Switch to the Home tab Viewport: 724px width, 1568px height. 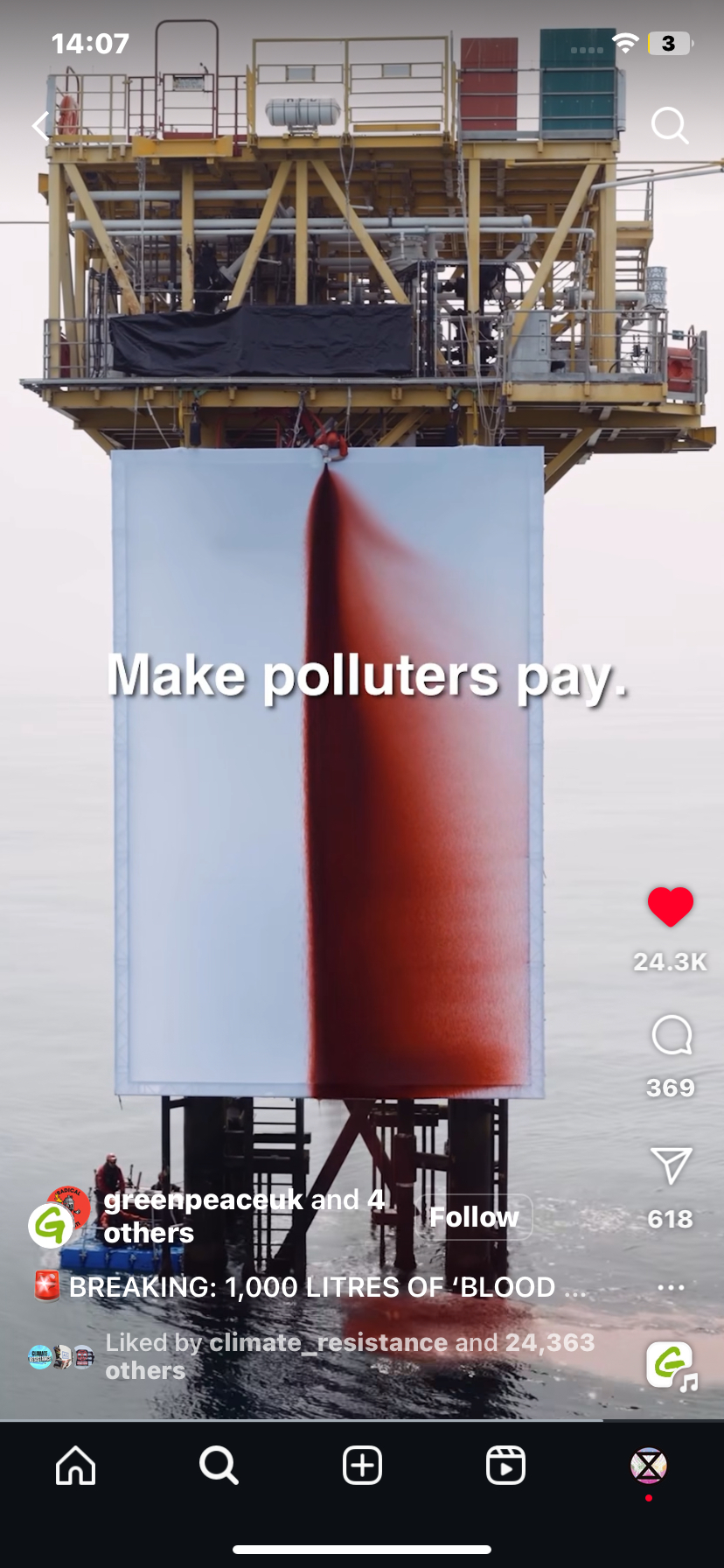(x=76, y=1465)
